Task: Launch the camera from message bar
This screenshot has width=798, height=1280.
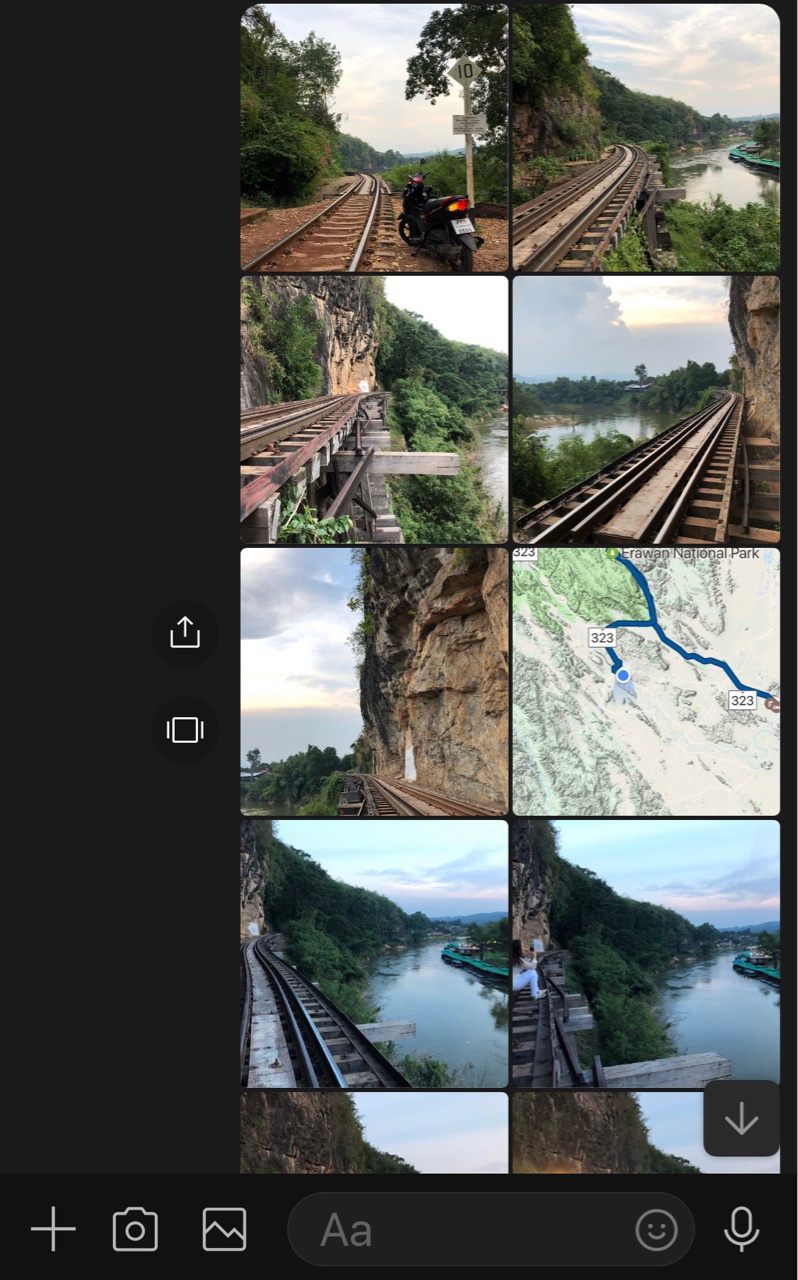Action: 135,1229
